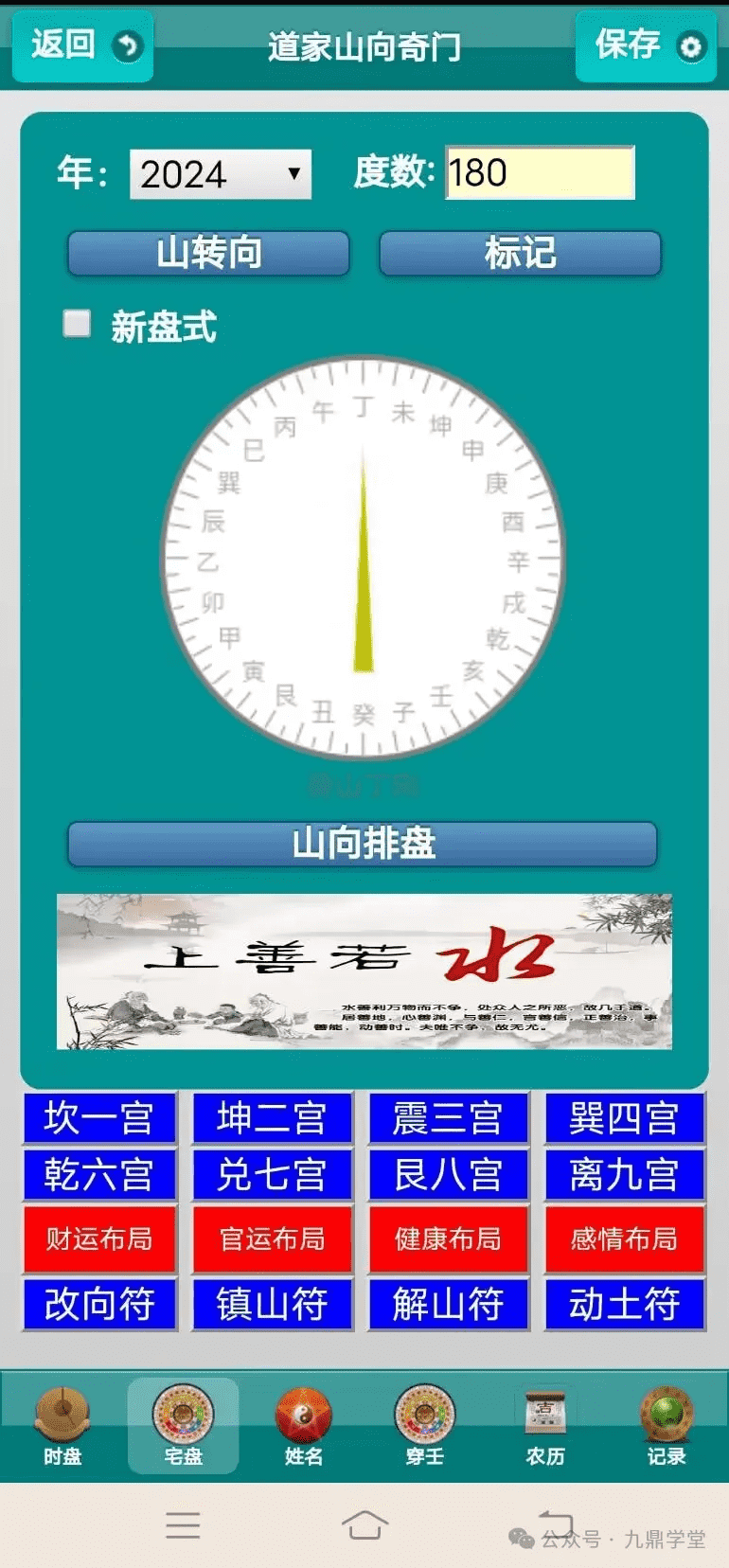Tap the 山向排盘 button
Image resolution: width=729 pixels, height=1568 pixels.
point(363,843)
